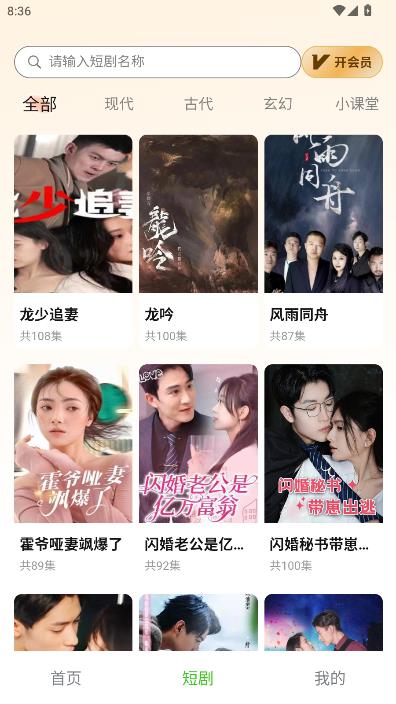Switch to the 玄幻 category tab

pos(278,104)
